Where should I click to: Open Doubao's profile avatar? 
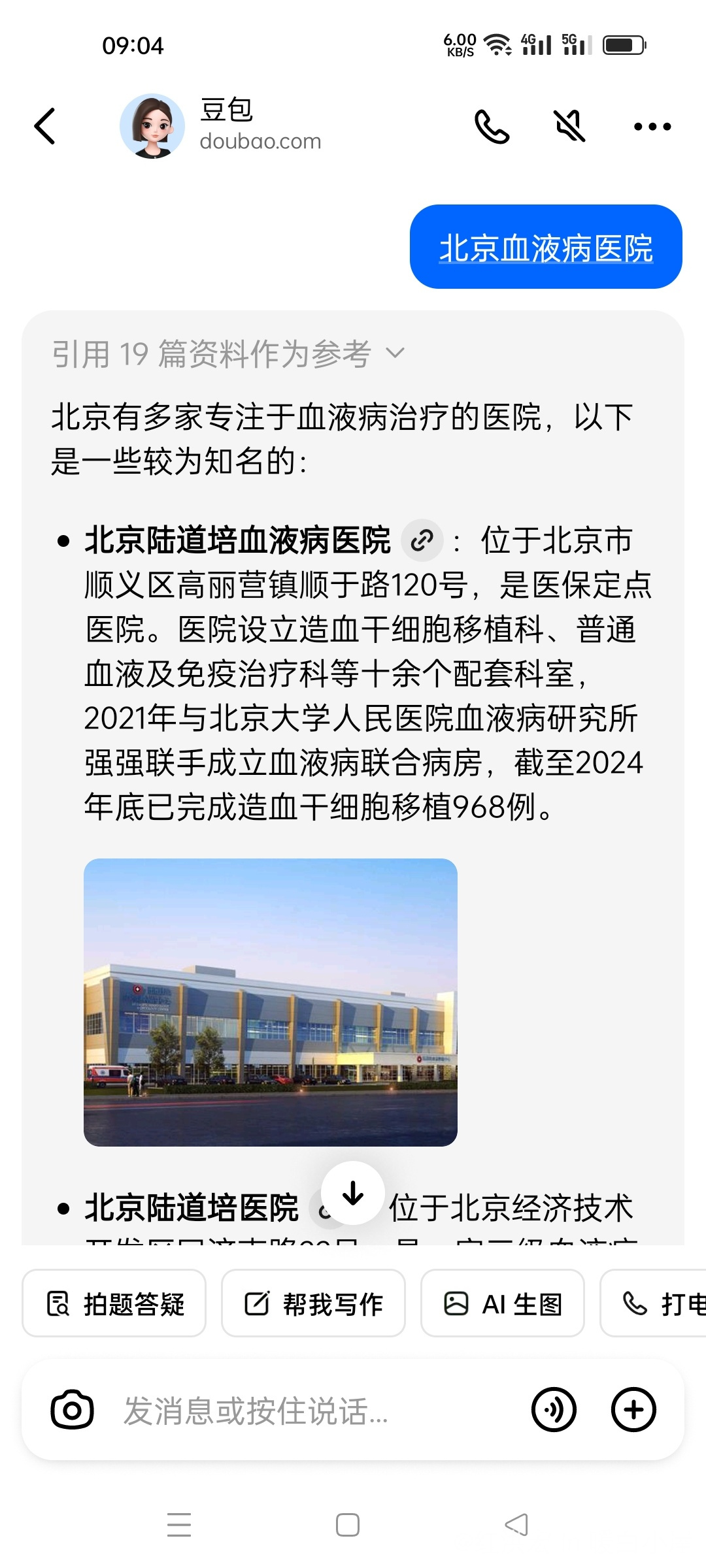(x=152, y=126)
